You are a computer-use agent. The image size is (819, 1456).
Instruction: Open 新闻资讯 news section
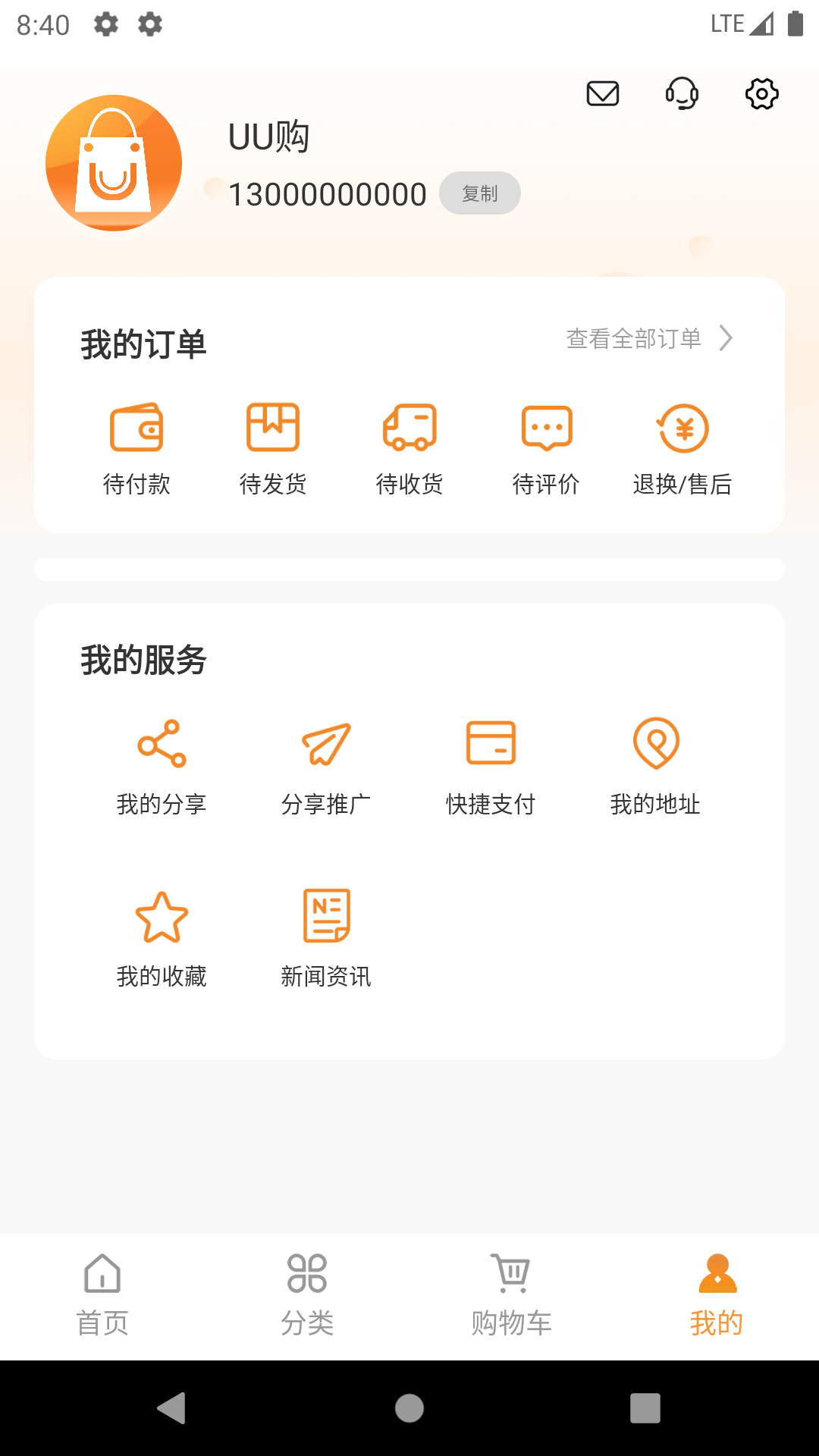[326, 938]
